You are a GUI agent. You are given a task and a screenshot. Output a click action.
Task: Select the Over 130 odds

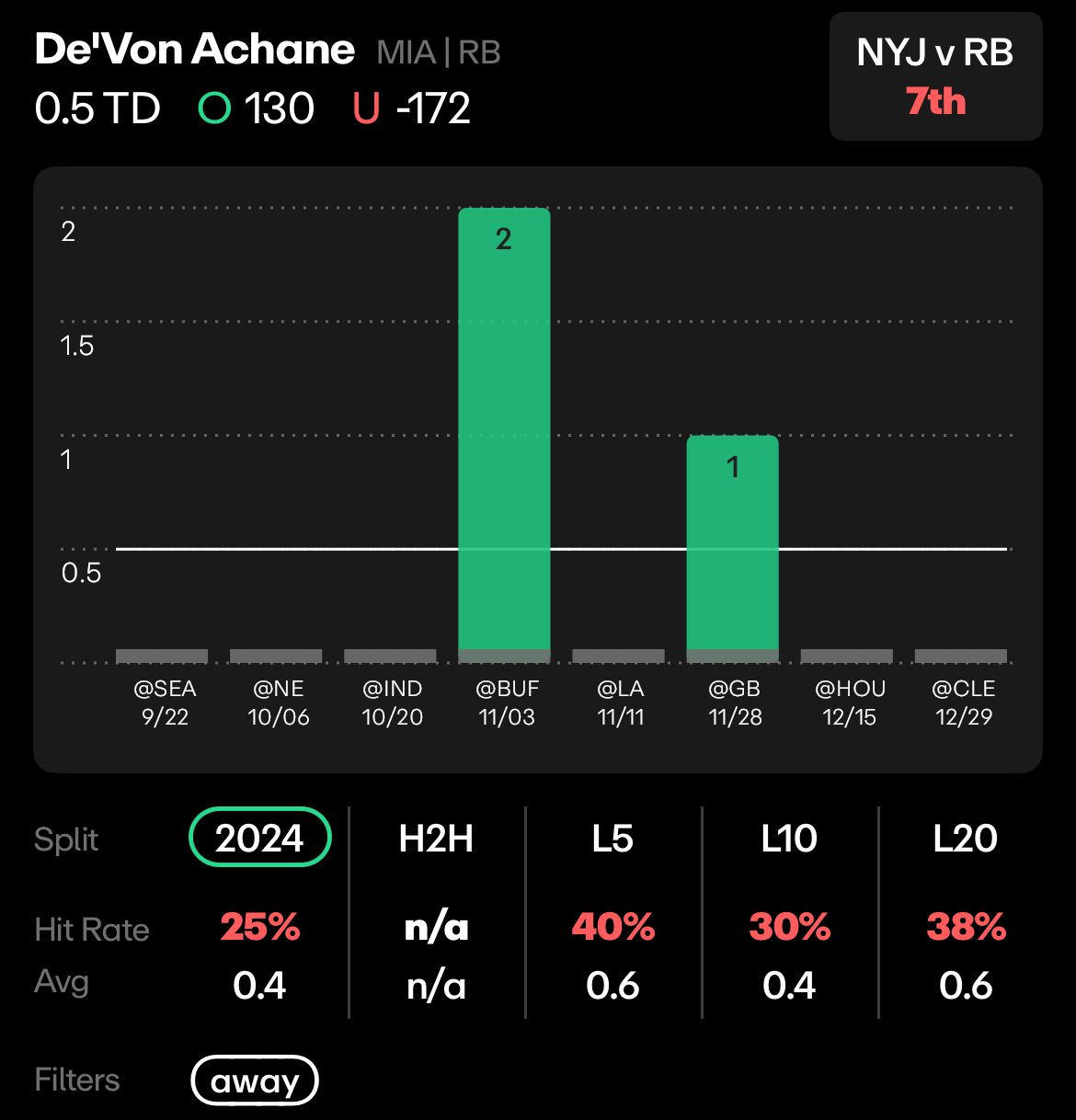point(257,109)
